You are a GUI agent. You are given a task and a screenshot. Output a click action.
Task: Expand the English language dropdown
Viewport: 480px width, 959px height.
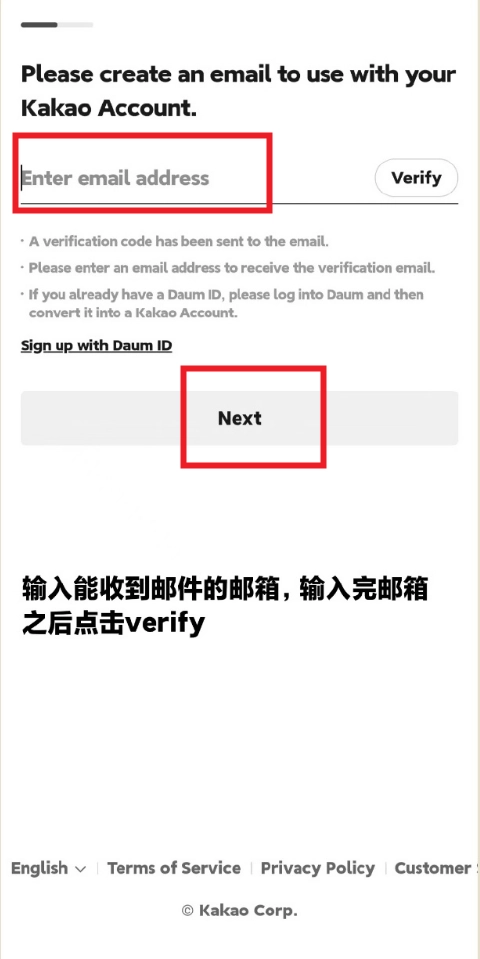coord(48,868)
